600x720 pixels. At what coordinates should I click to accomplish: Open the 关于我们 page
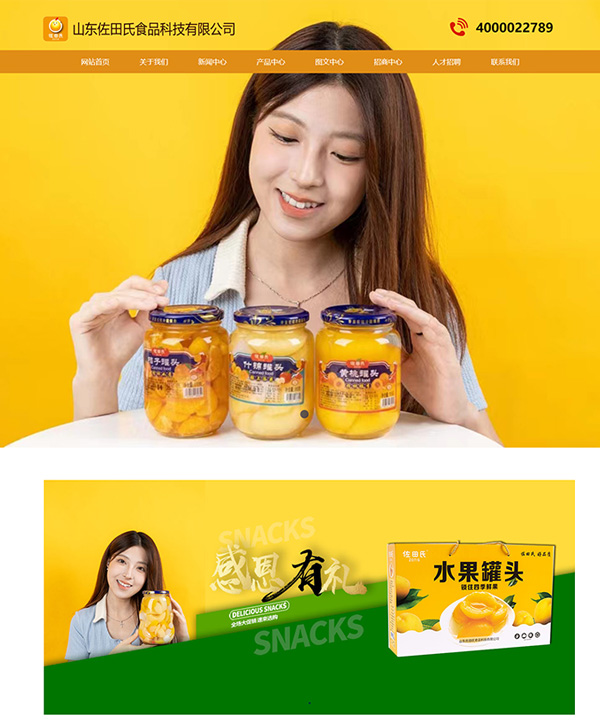153,62
